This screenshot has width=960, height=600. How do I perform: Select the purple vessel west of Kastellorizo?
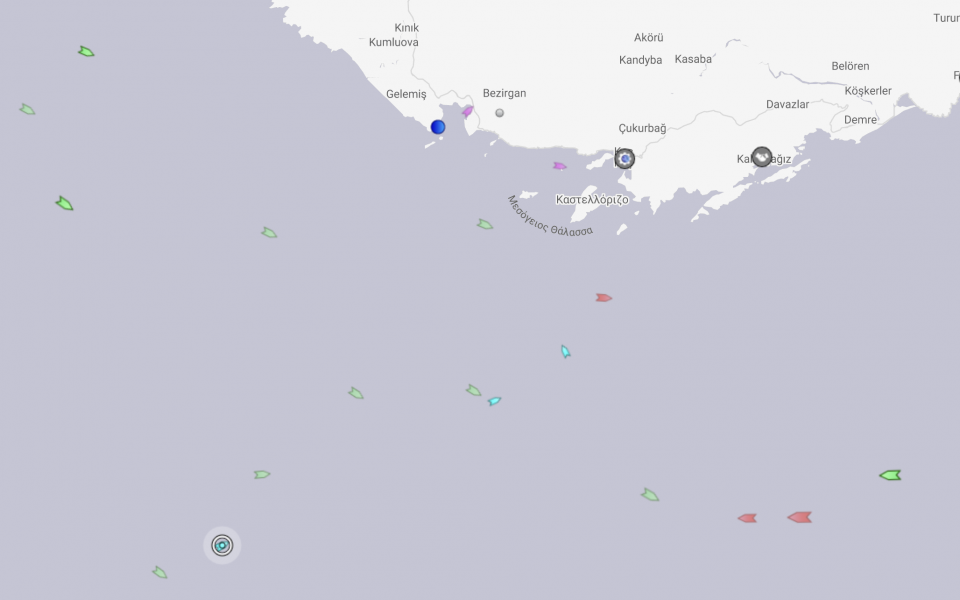[559, 166]
